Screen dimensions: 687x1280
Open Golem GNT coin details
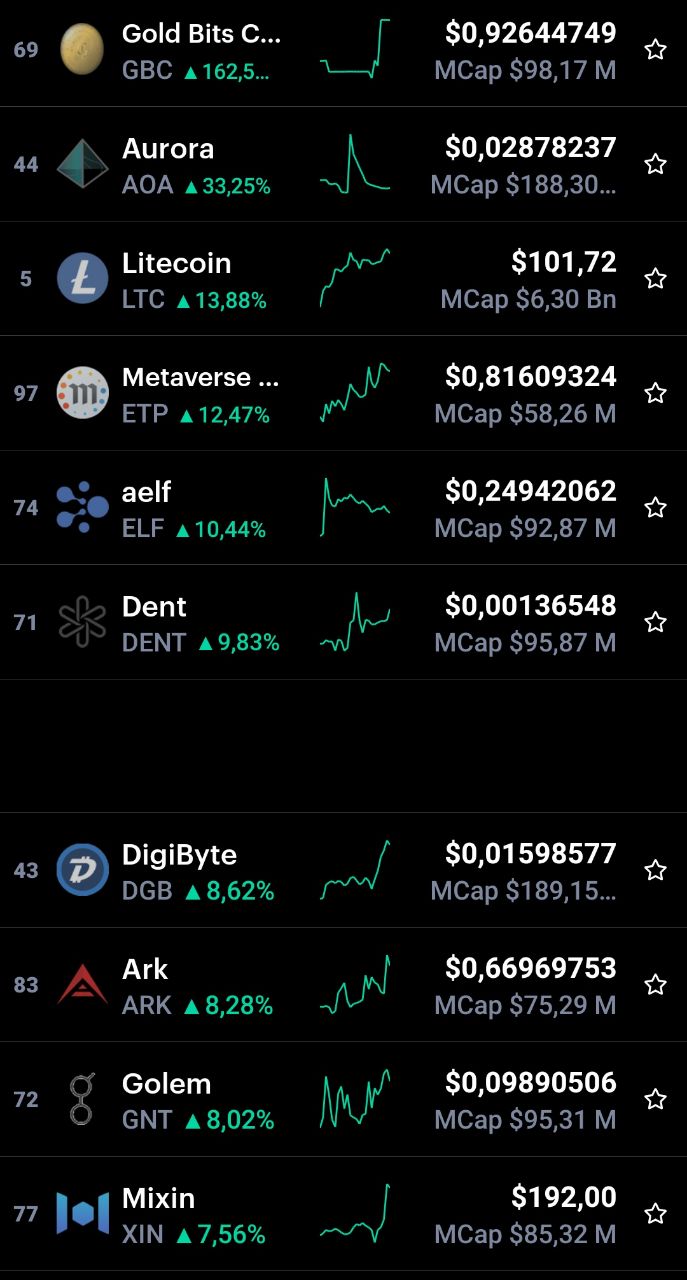click(x=343, y=1099)
